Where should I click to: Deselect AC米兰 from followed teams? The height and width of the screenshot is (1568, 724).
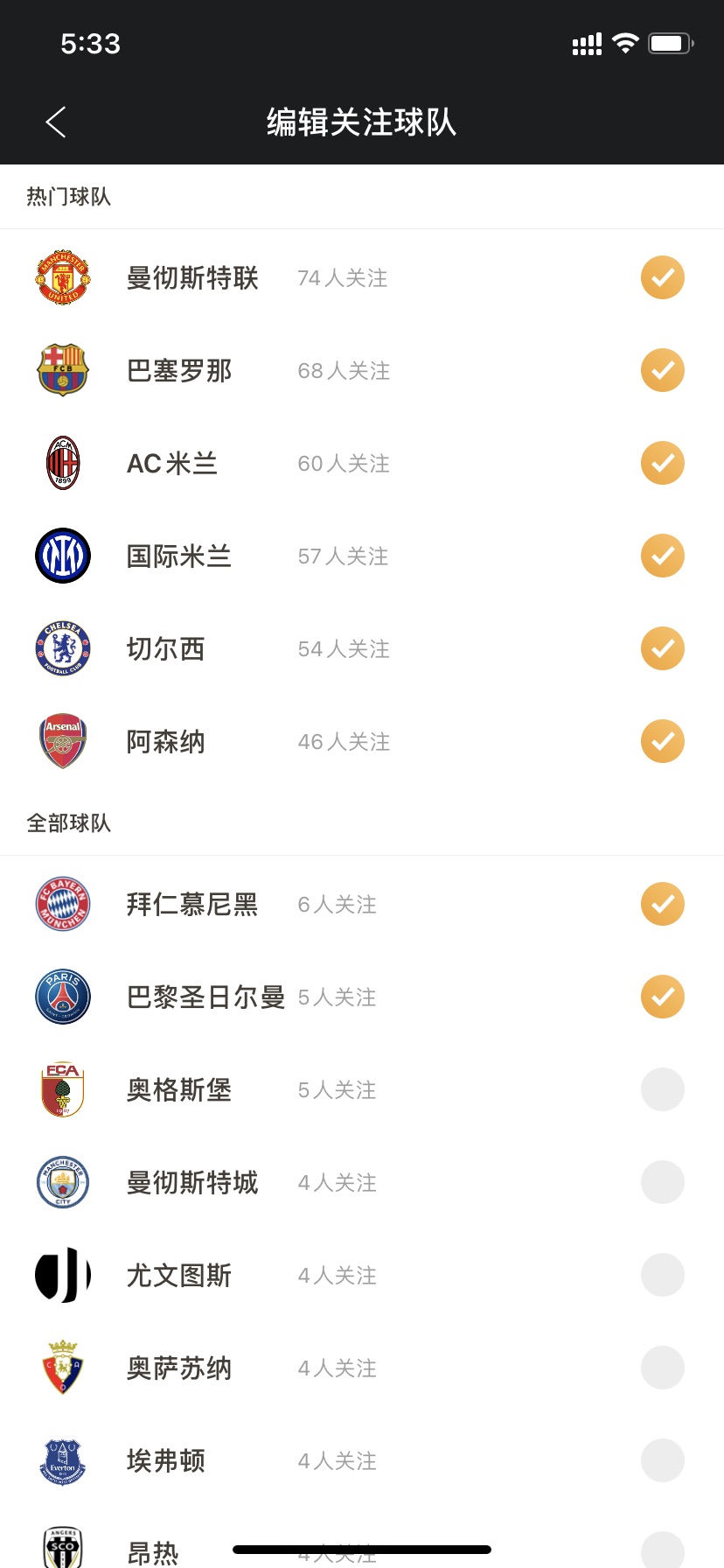(663, 463)
